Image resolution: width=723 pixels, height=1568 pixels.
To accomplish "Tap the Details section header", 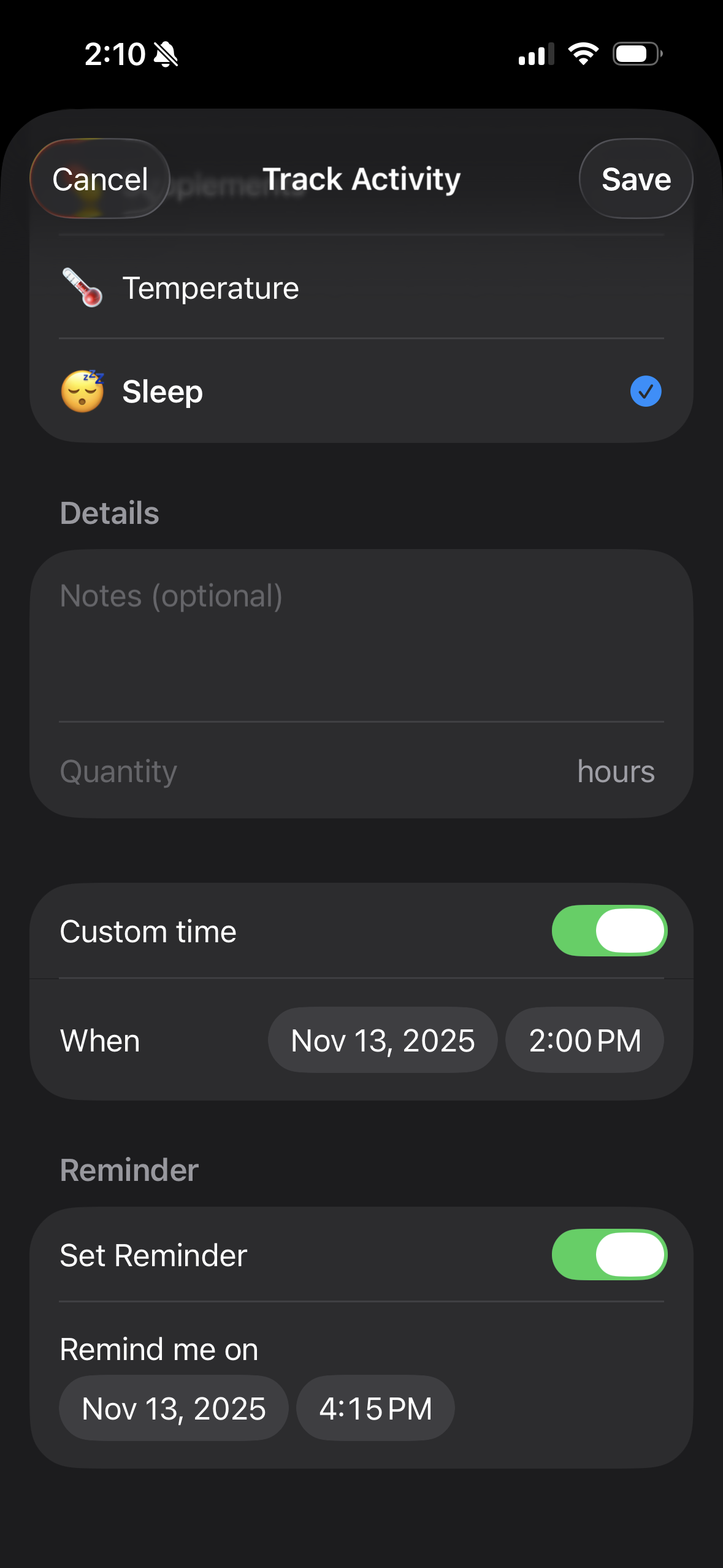I will [x=109, y=513].
